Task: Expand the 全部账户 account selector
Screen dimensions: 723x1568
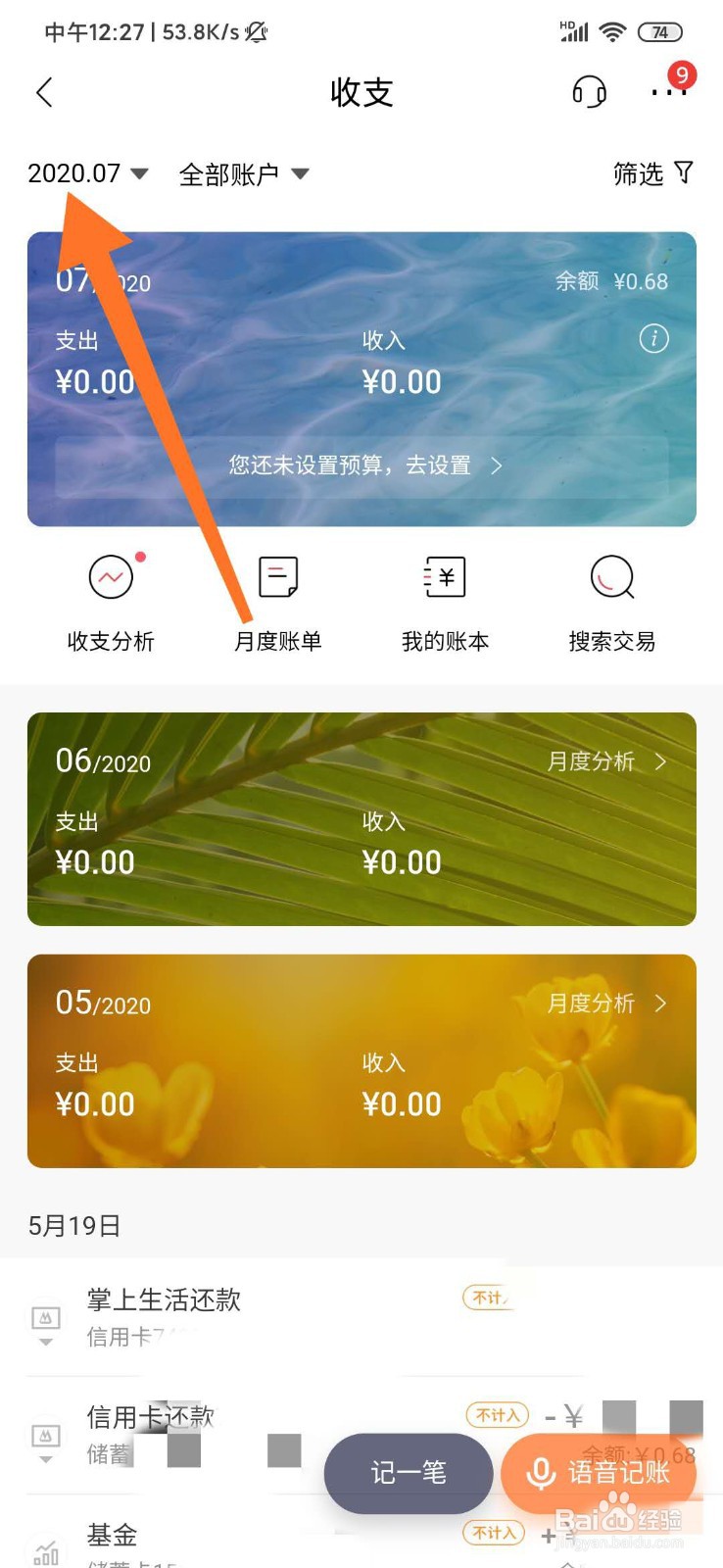Action: [x=240, y=173]
